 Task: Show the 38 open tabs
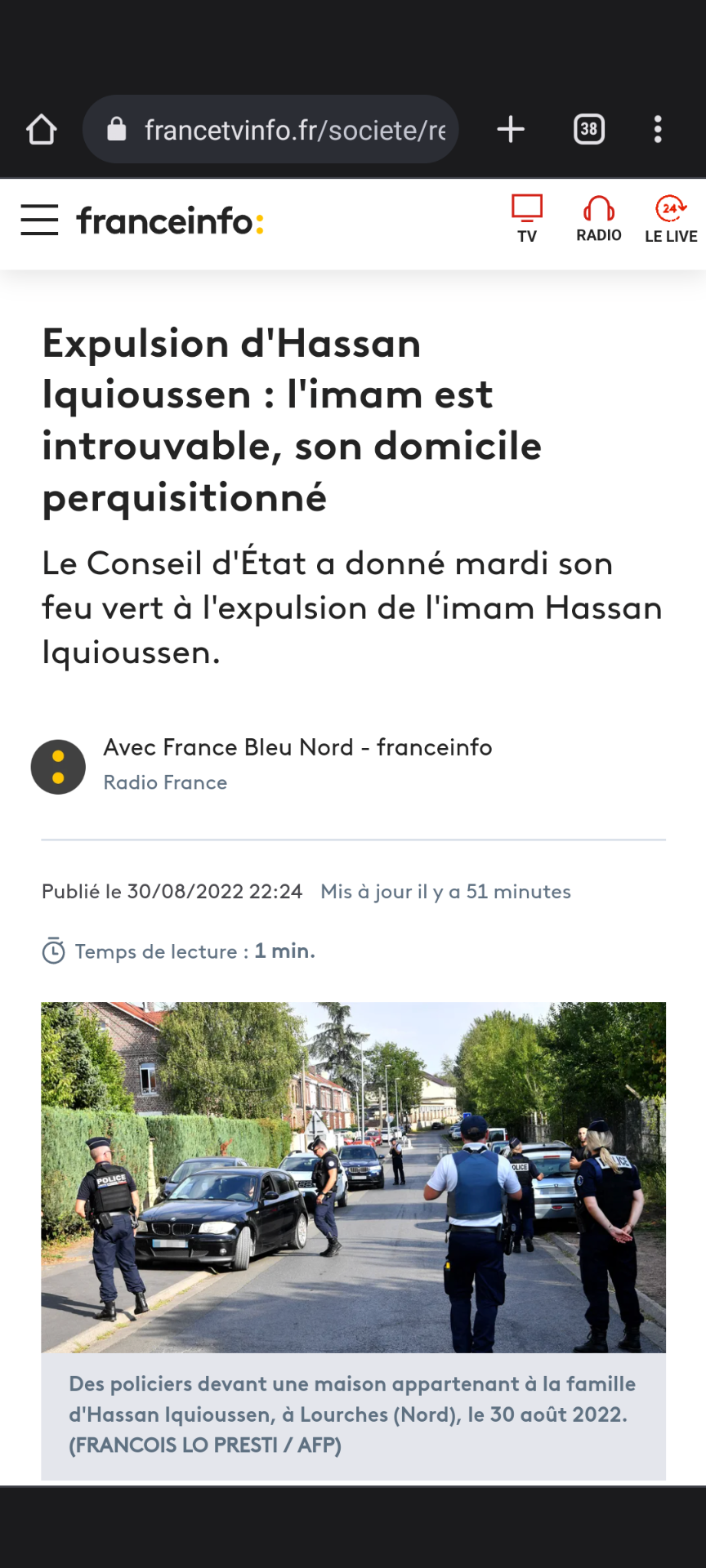pyautogui.click(x=588, y=129)
